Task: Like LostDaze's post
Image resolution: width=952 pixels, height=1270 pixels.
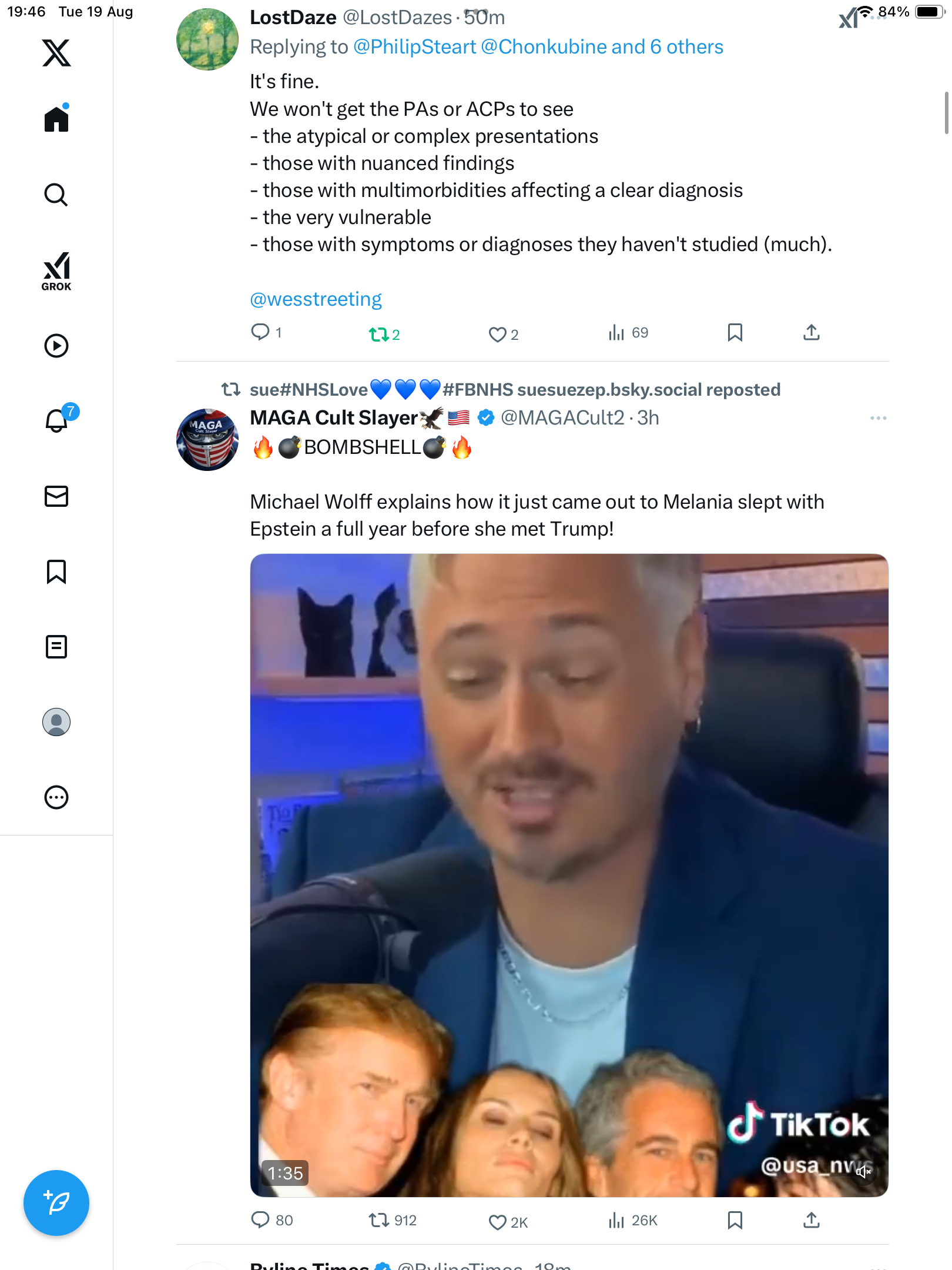Action: pos(497,335)
